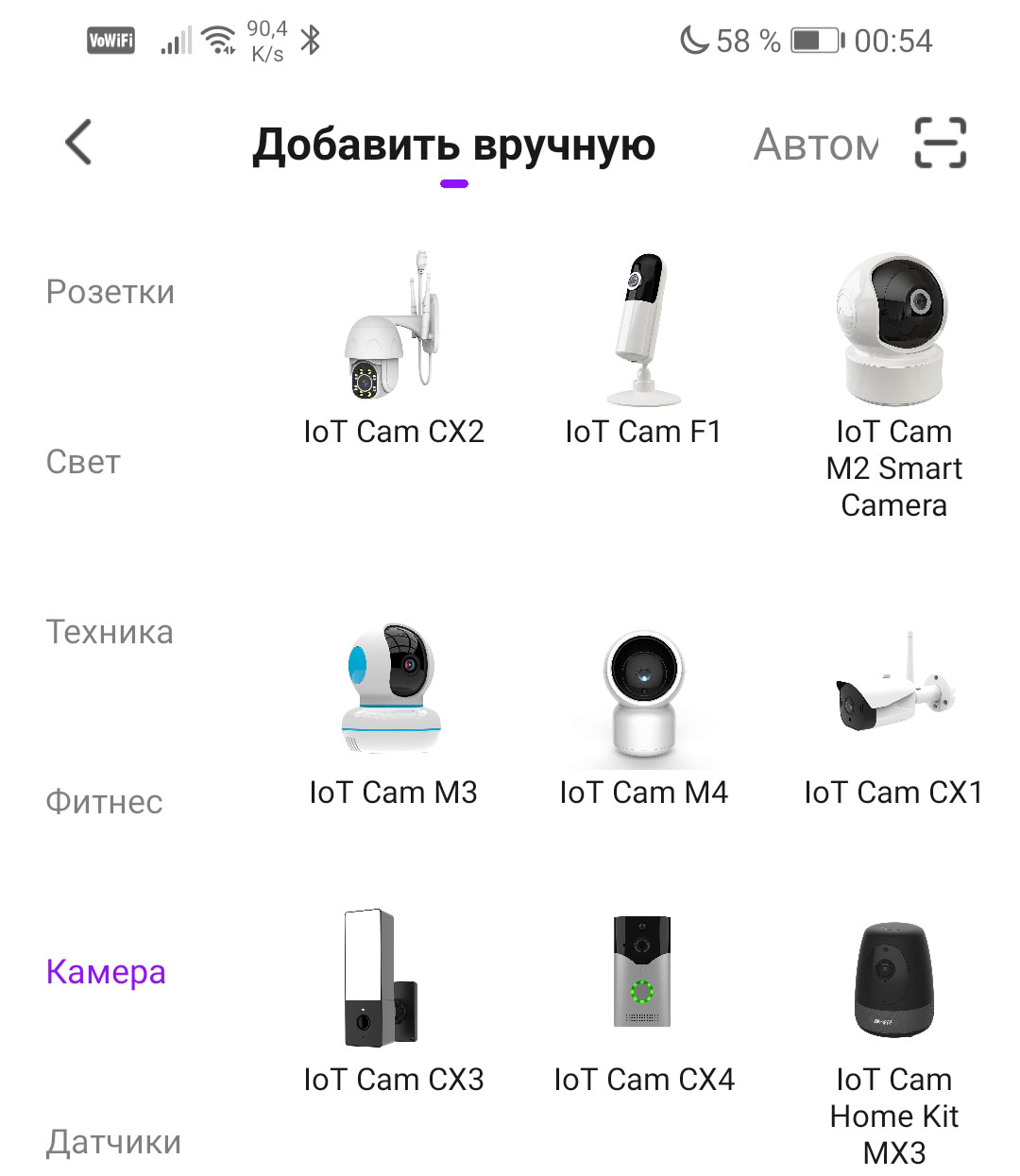Open the Датчики category
Viewport: 1020px width, 1176px height.
coord(113,1142)
